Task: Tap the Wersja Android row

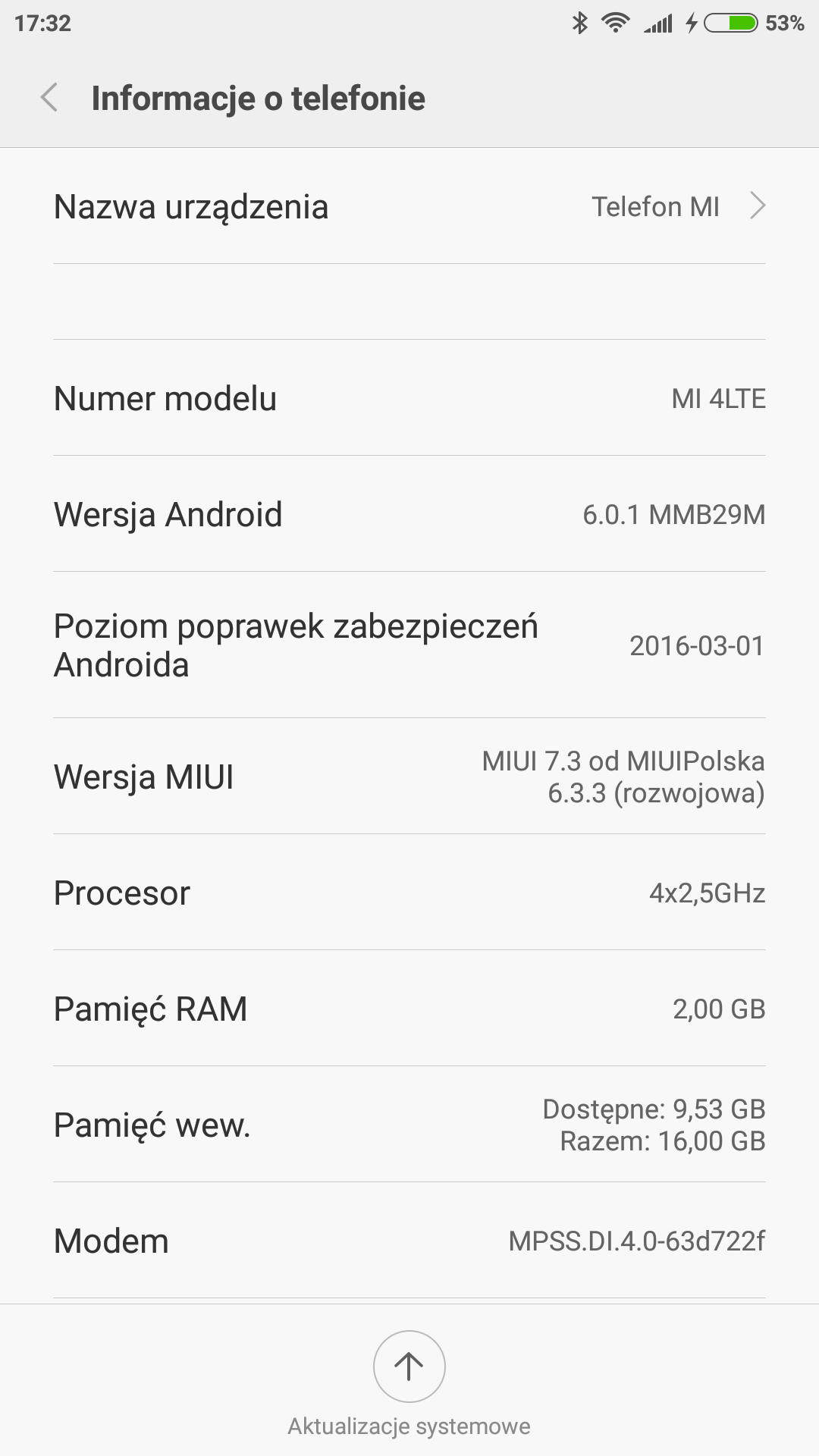Action: pos(409,514)
